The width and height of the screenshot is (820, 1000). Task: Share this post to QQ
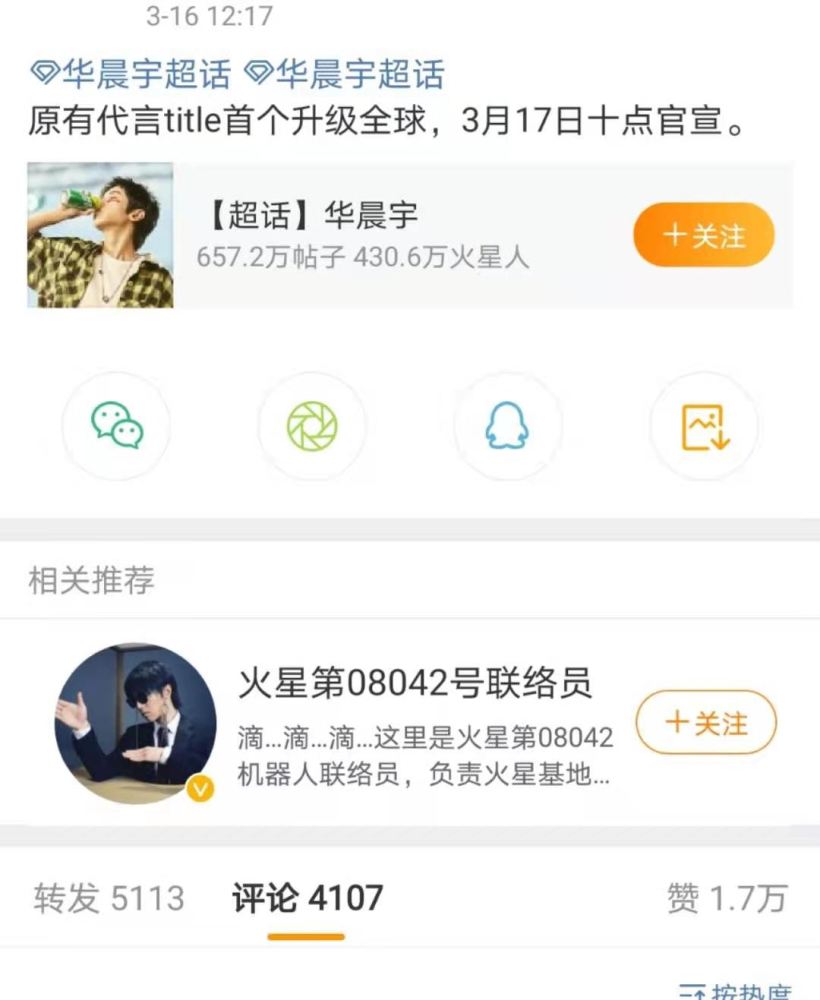click(507, 426)
